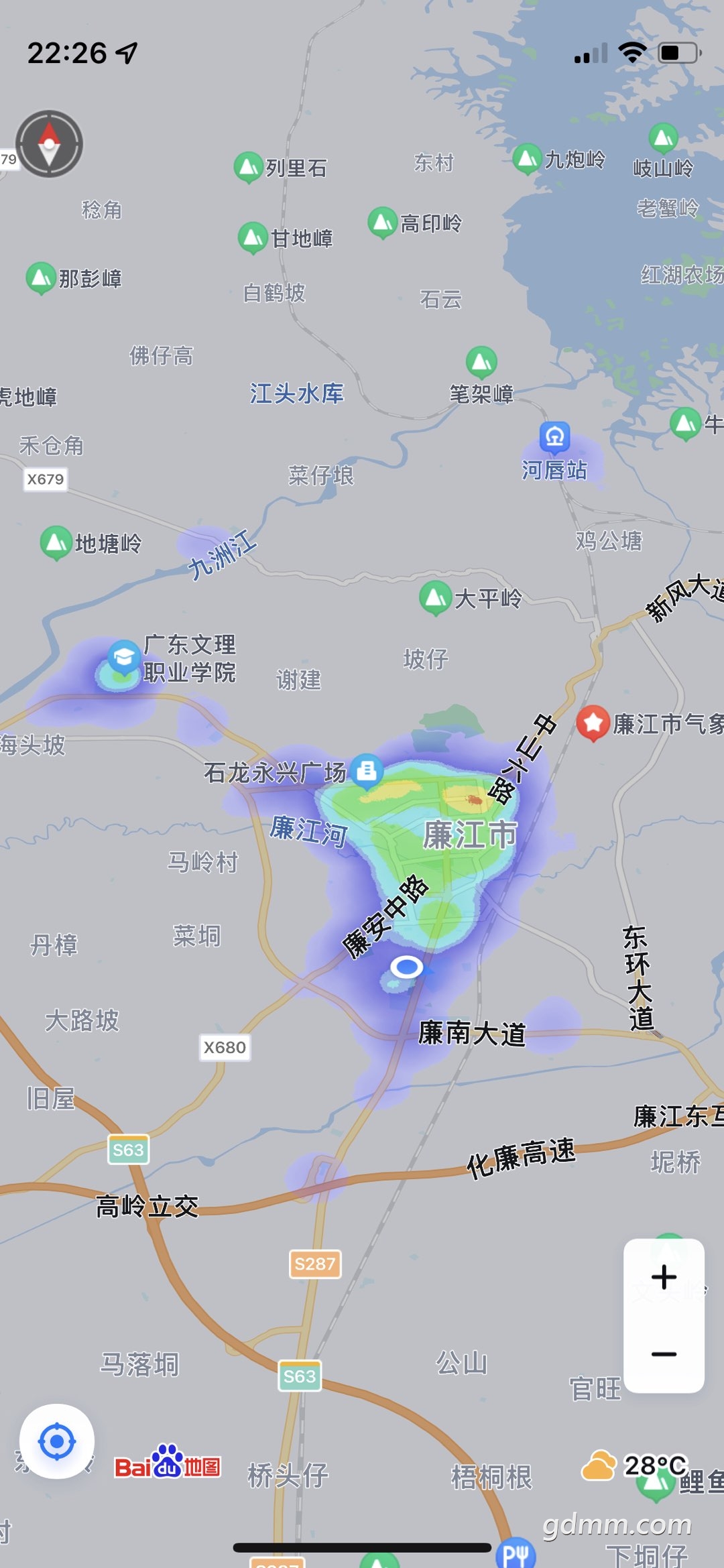Select the 地塘岭 mountain marker
The width and height of the screenshot is (724, 1568).
(56, 542)
